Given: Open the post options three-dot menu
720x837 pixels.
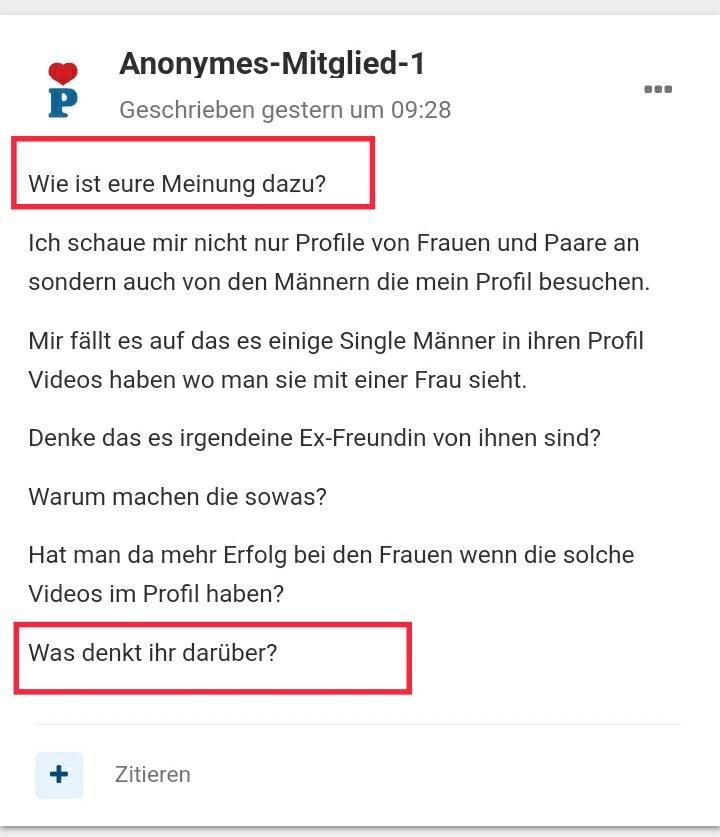Looking at the screenshot, I should click(x=657, y=89).
